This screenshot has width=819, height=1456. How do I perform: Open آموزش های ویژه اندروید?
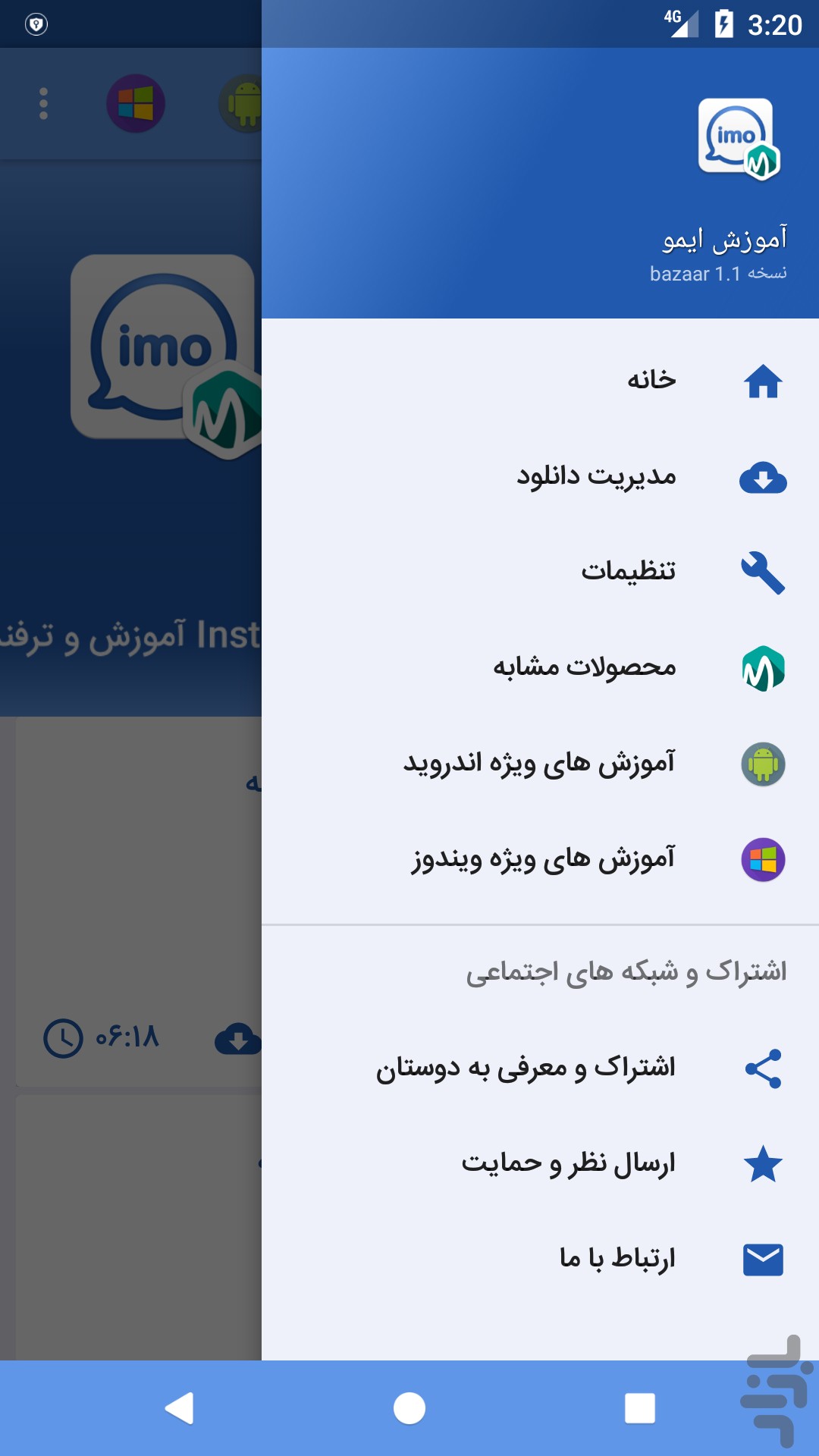point(538,764)
